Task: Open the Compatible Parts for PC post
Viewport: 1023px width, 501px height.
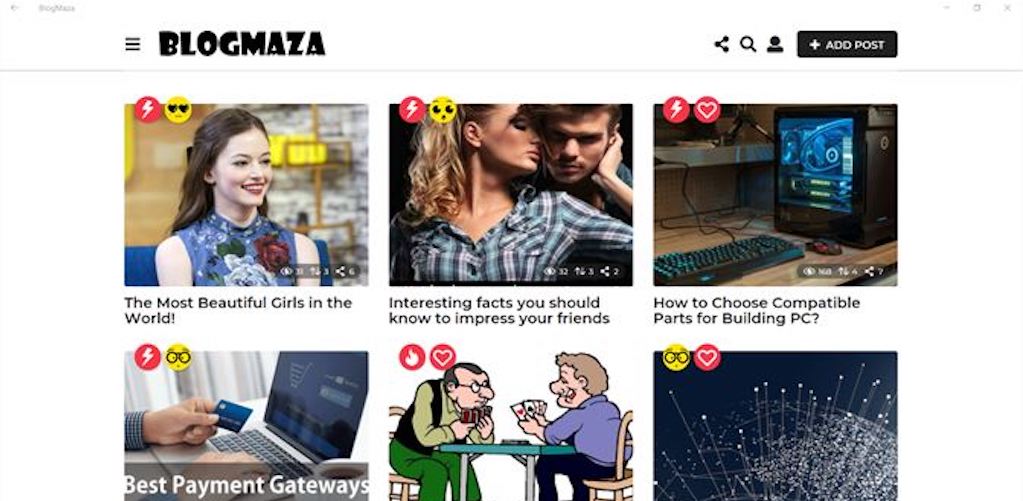Action: [x=775, y=195]
